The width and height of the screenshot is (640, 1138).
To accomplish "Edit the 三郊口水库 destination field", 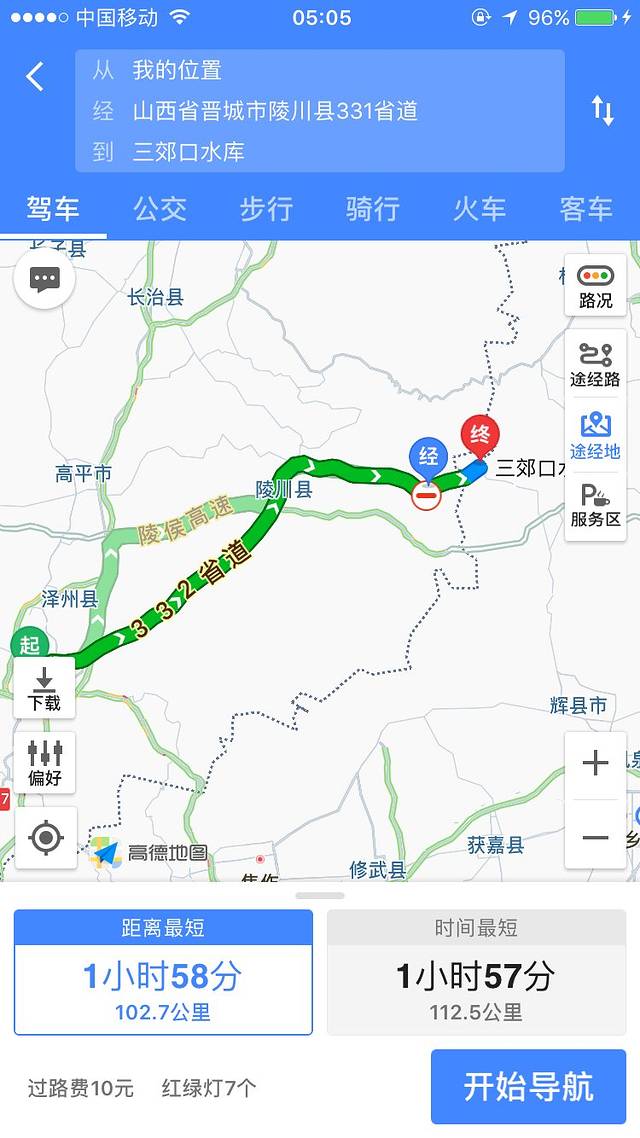I will pos(320,152).
